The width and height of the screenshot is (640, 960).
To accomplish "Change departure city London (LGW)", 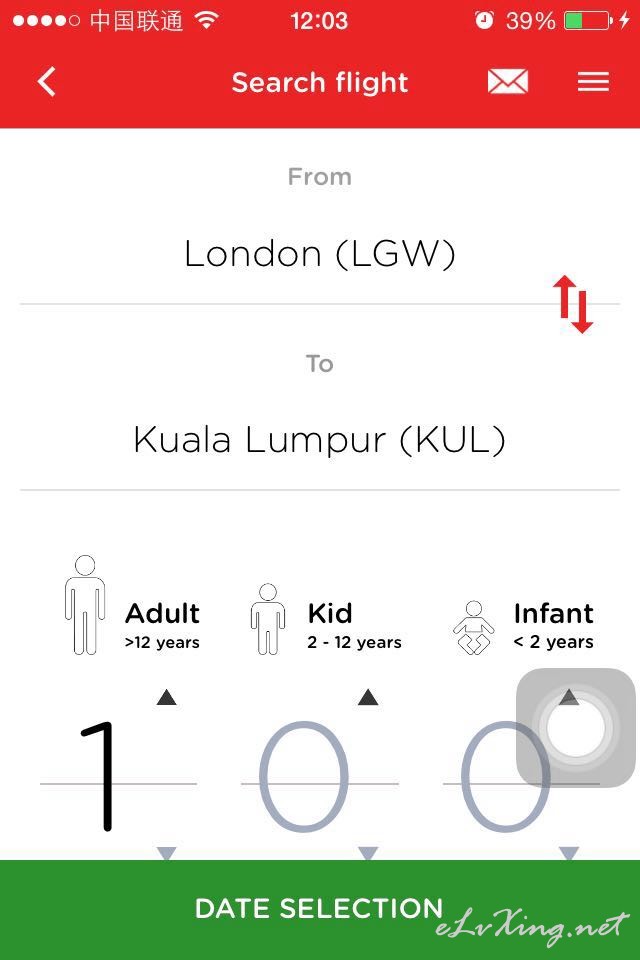I will (x=320, y=254).
